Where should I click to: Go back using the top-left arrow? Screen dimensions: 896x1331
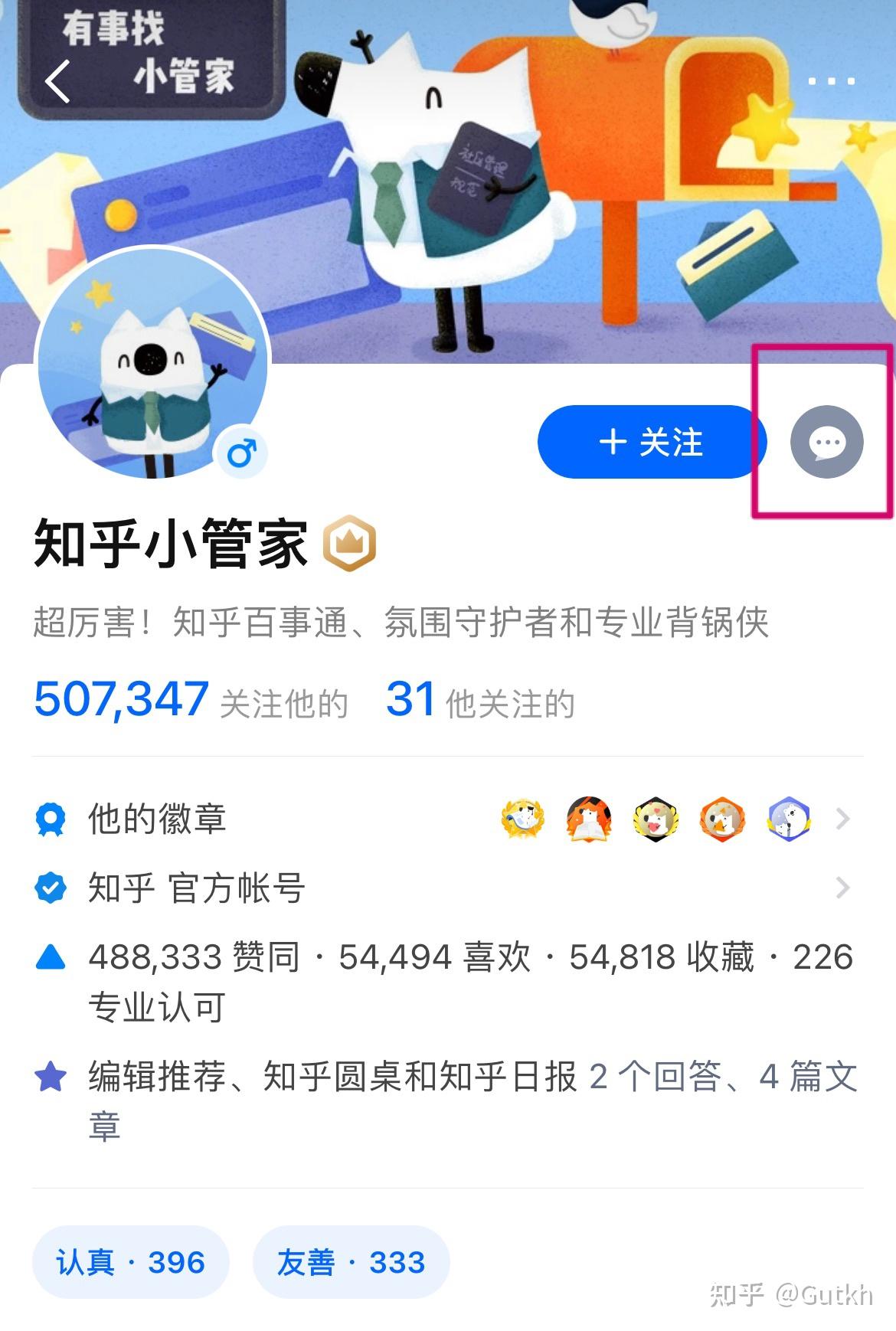pyautogui.click(x=58, y=80)
